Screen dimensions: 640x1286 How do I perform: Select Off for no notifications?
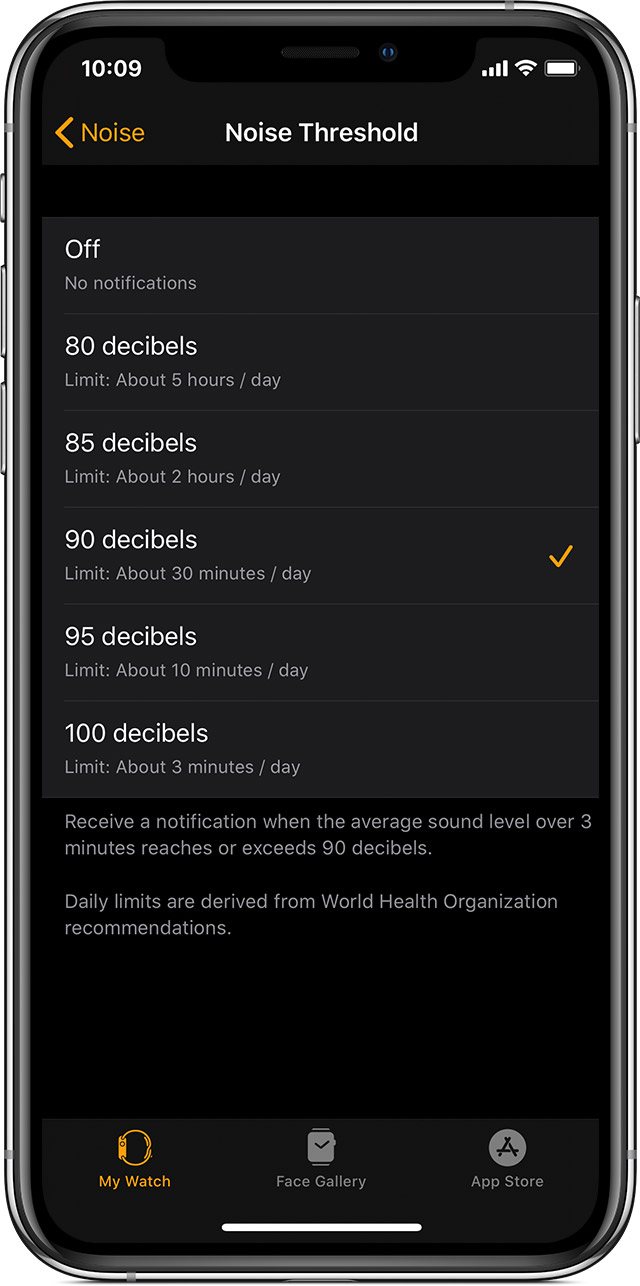pos(320,265)
